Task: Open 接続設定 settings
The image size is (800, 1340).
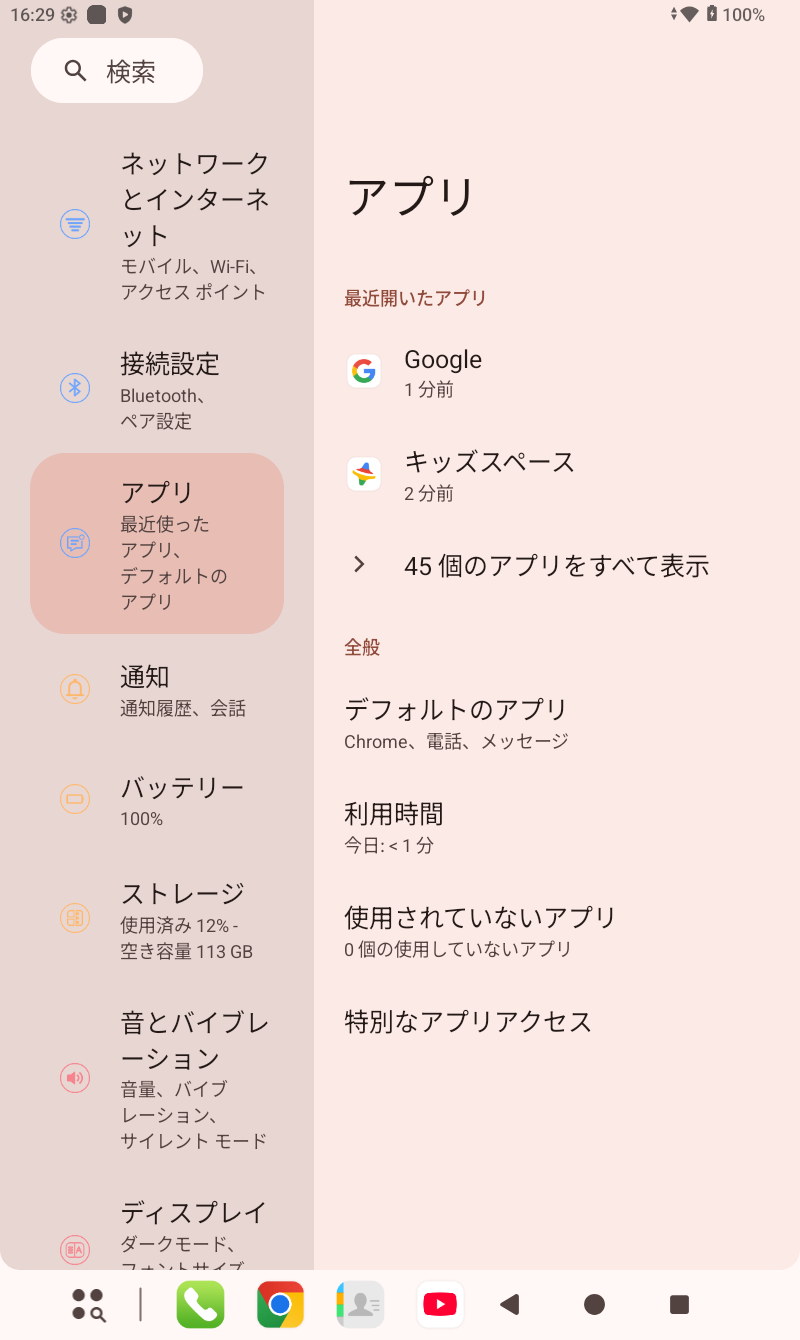Action: tap(157, 388)
